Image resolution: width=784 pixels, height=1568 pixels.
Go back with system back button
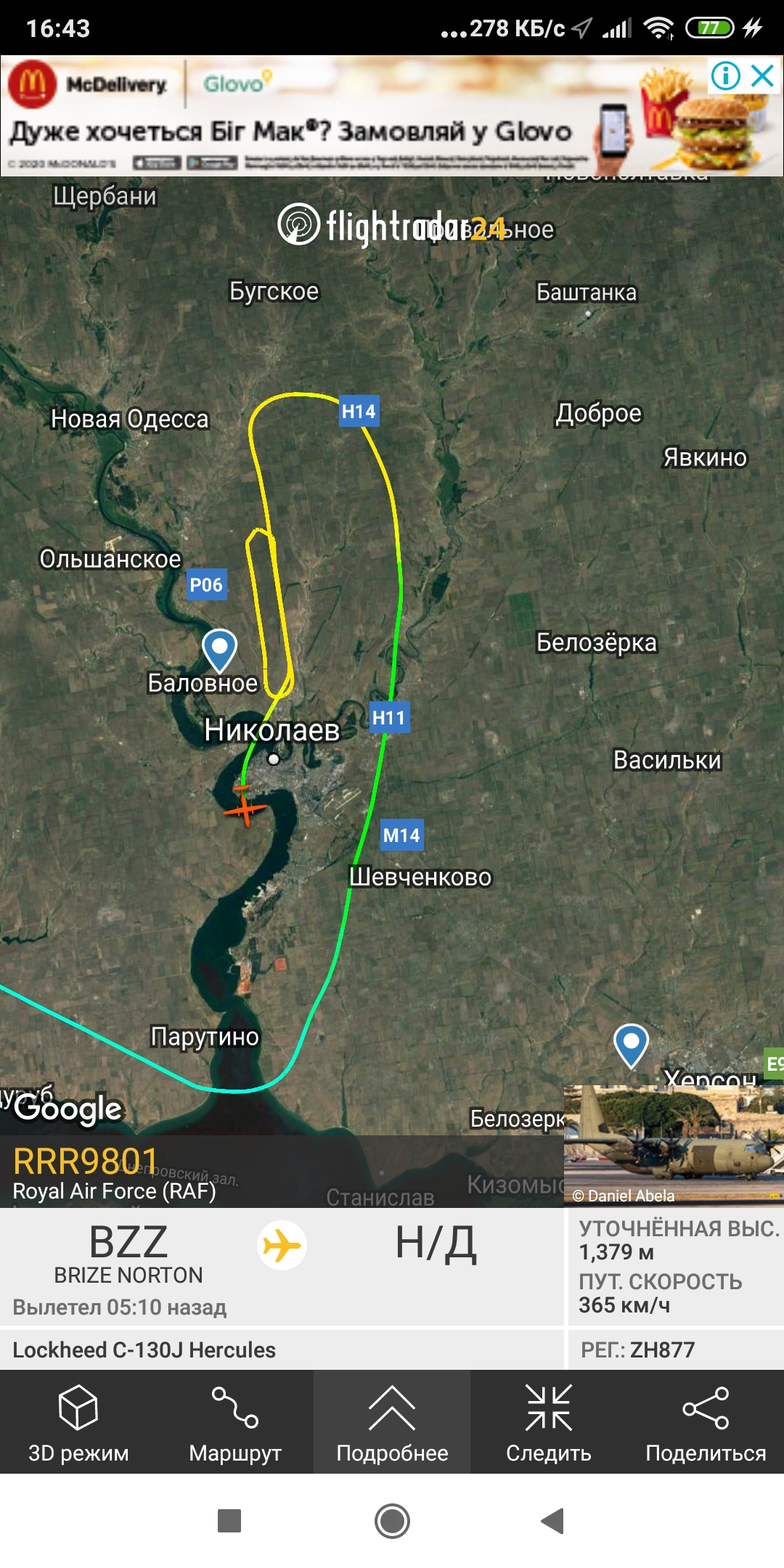click(553, 1520)
